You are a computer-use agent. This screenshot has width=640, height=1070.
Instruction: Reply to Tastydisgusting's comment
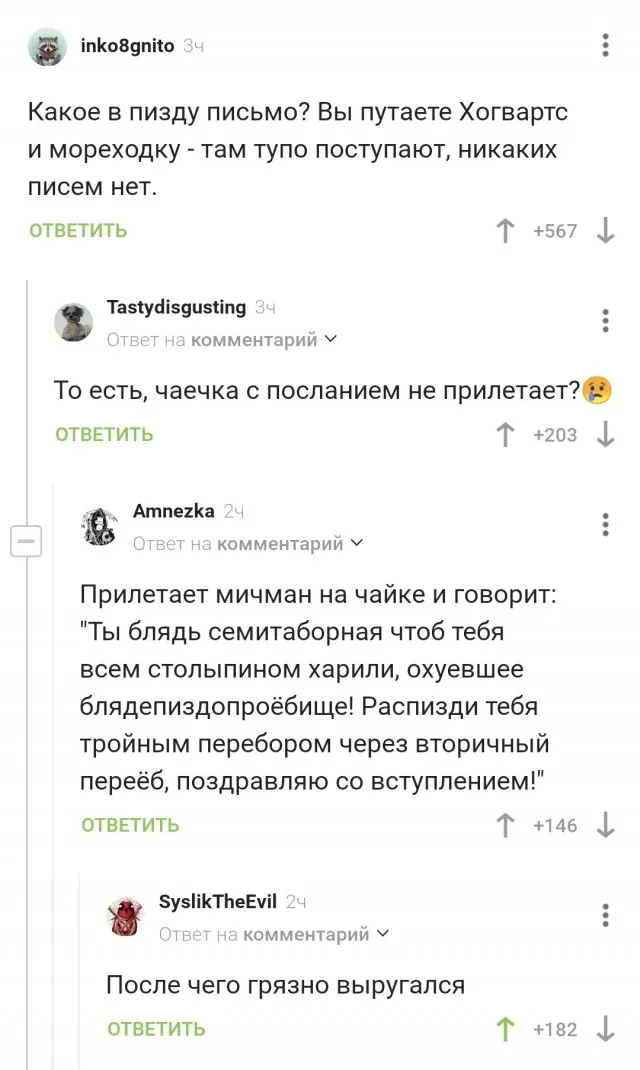coord(104,434)
